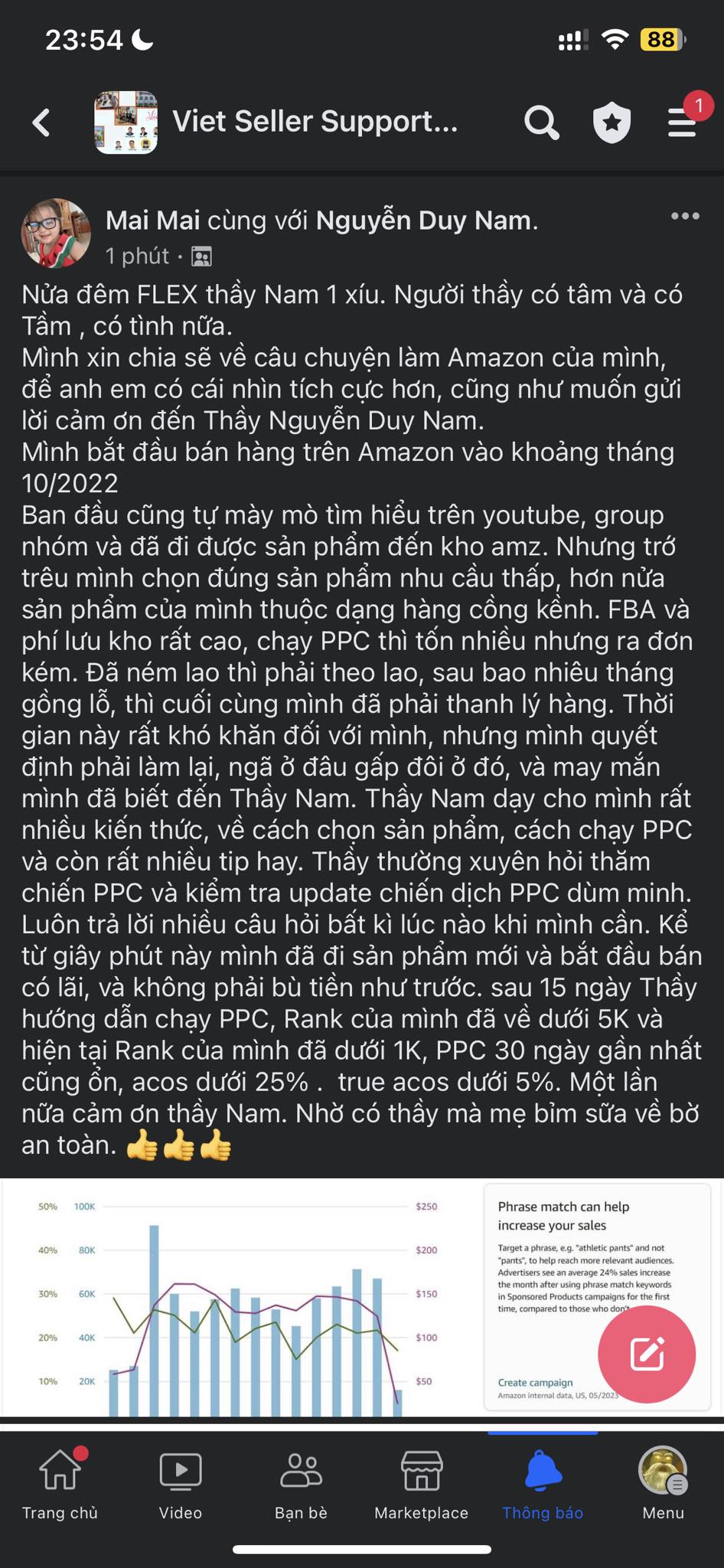Open Mai Mai's profile picture
Screen dimensions: 724x1568
coord(56,233)
